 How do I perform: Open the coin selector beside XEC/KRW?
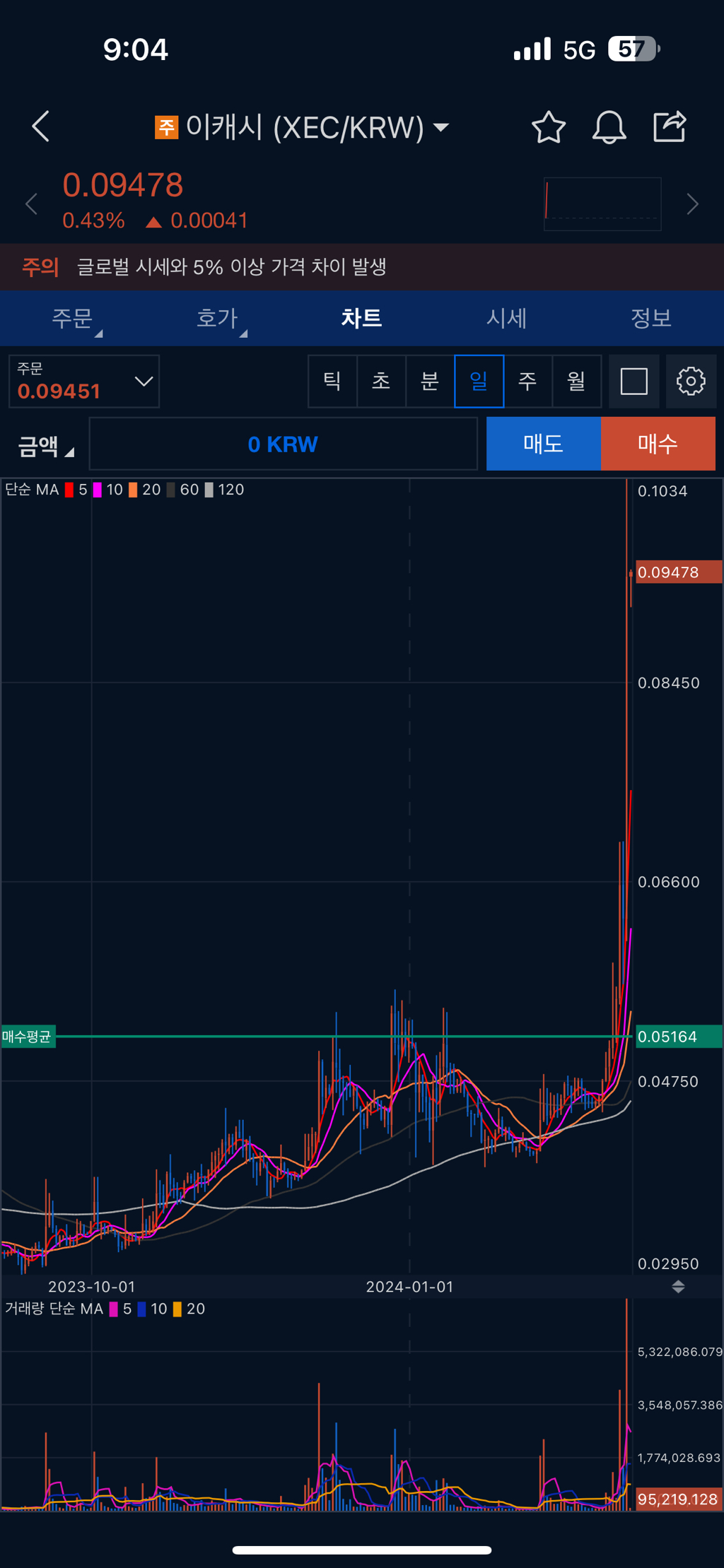tap(441, 127)
